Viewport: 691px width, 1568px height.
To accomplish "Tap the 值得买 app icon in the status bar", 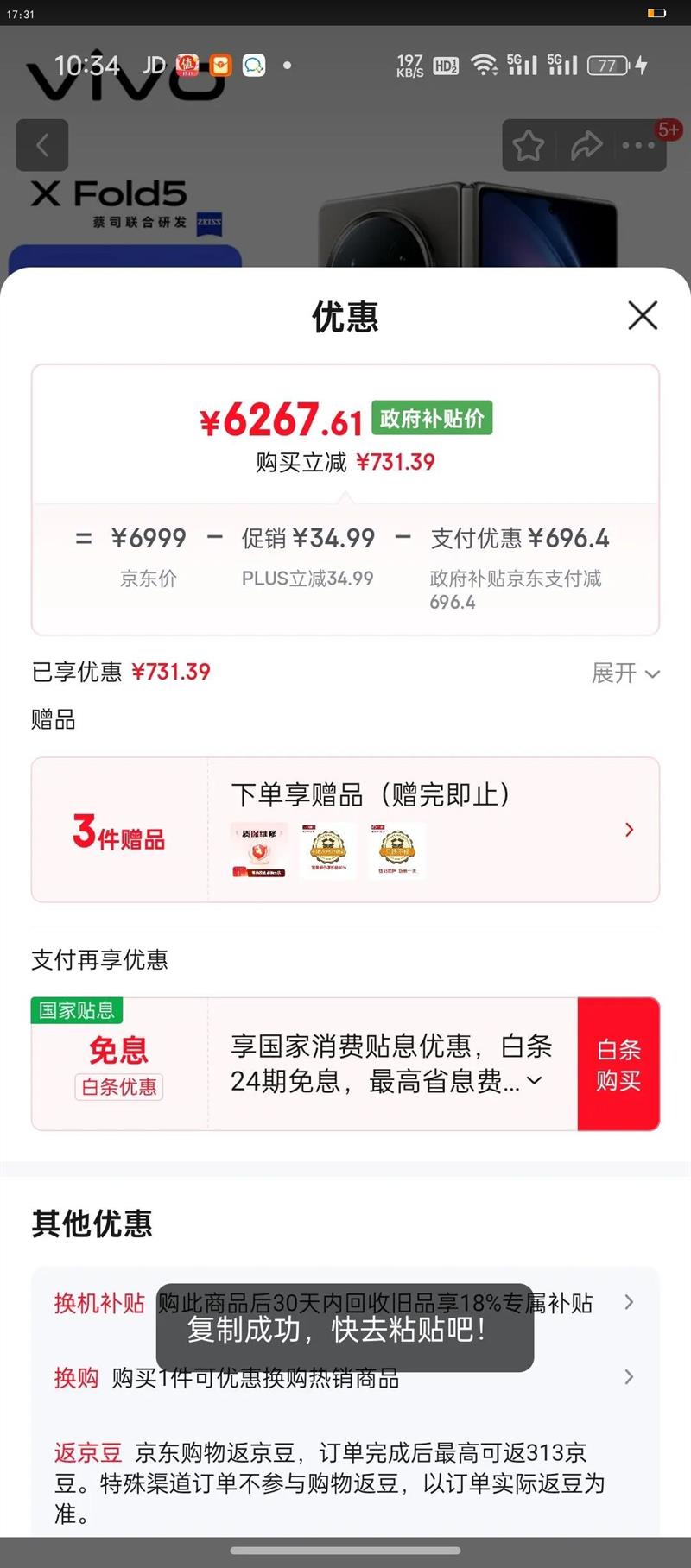I will click(189, 66).
